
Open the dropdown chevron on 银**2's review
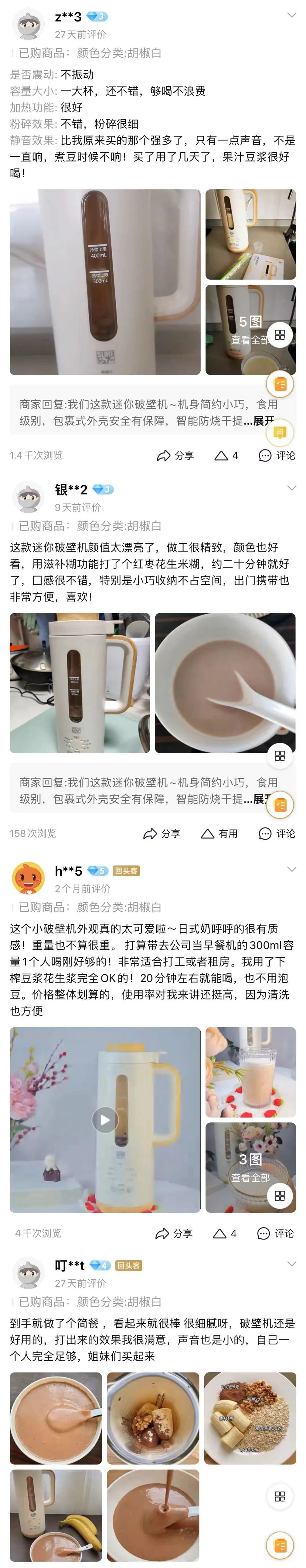pyautogui.click(x=291, y=488)
